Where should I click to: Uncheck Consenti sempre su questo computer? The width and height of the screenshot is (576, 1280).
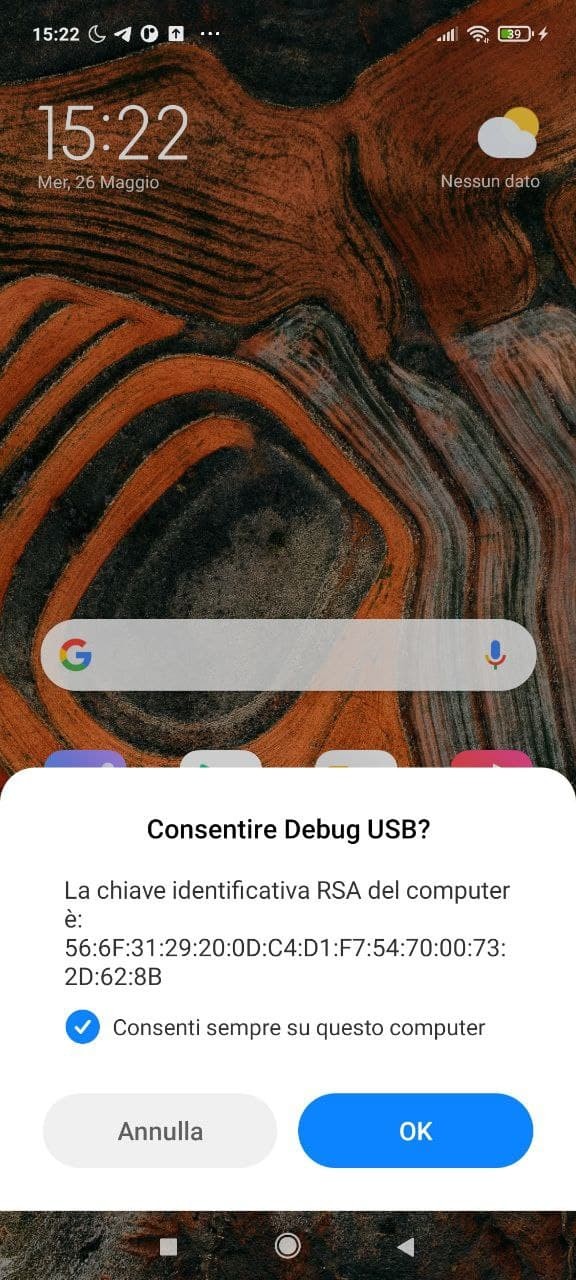pyautogui.click(x=82, y=1027)
